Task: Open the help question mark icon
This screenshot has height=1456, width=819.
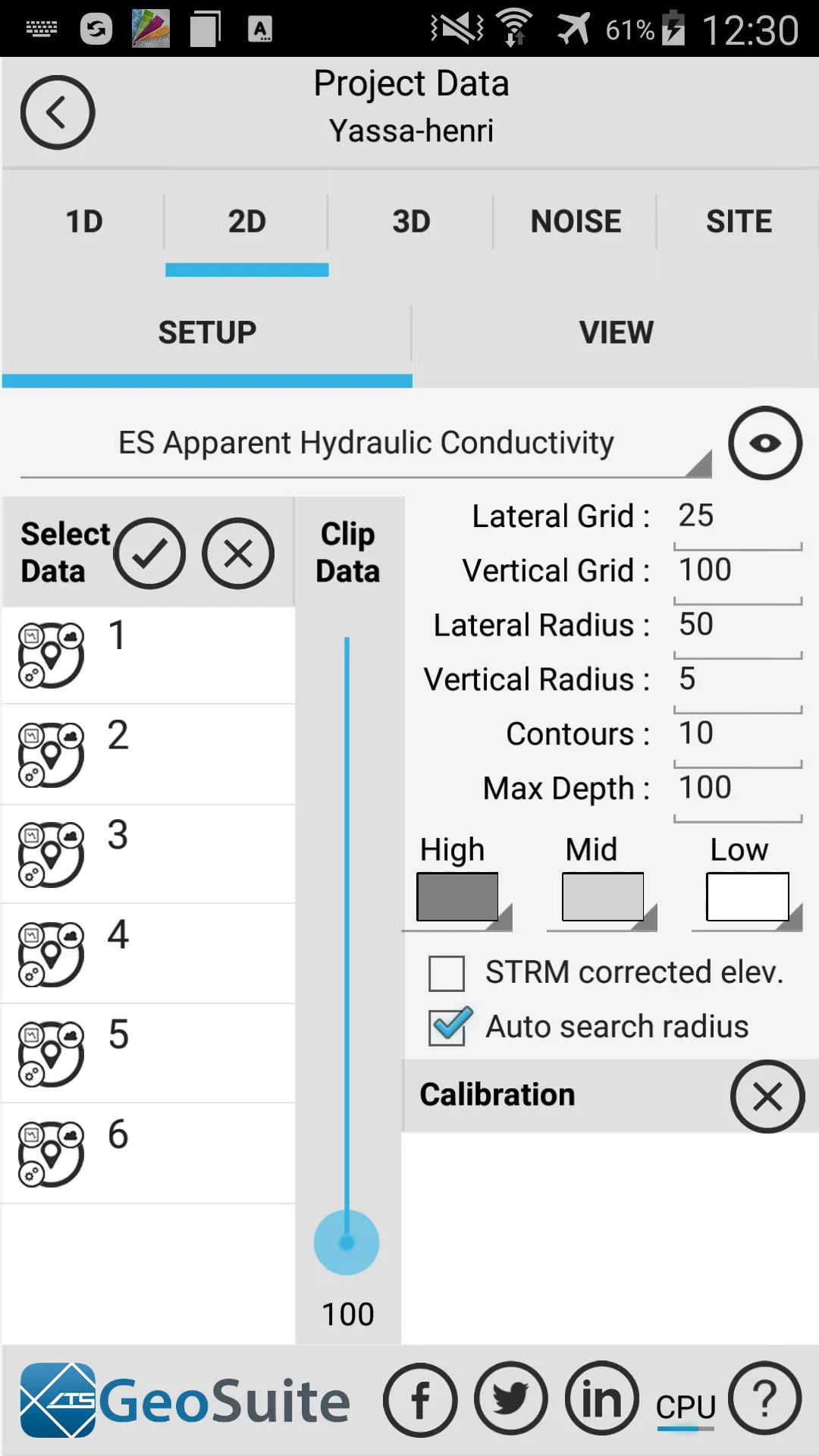Action: click(765, 1398)
